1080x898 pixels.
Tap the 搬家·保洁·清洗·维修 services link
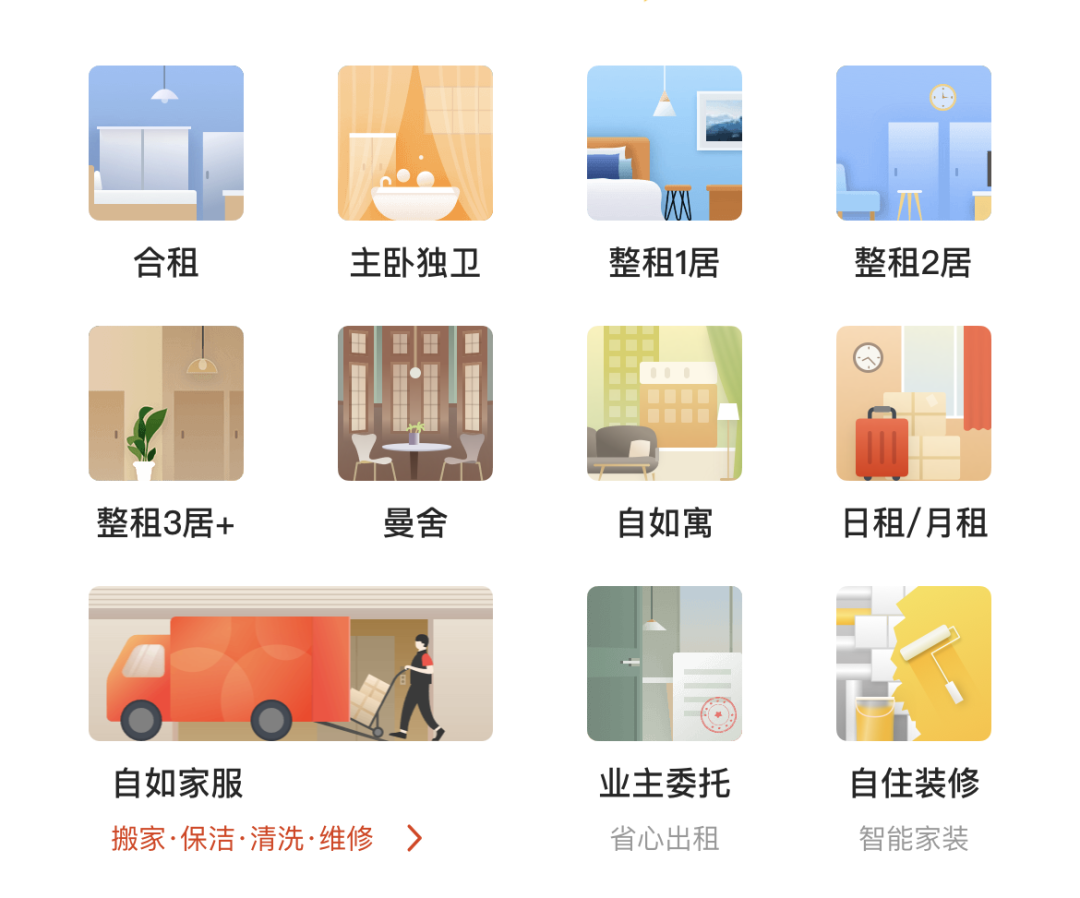click(x=266, y=838)
